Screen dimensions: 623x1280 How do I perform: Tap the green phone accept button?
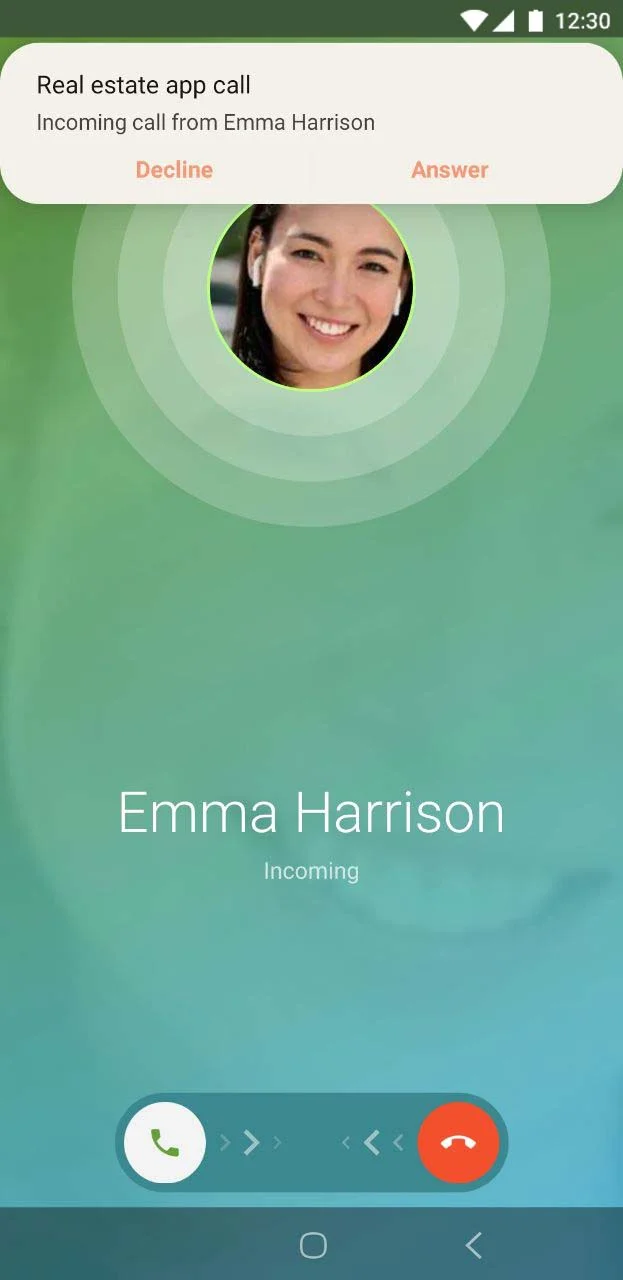click(x=165, y=1142)
